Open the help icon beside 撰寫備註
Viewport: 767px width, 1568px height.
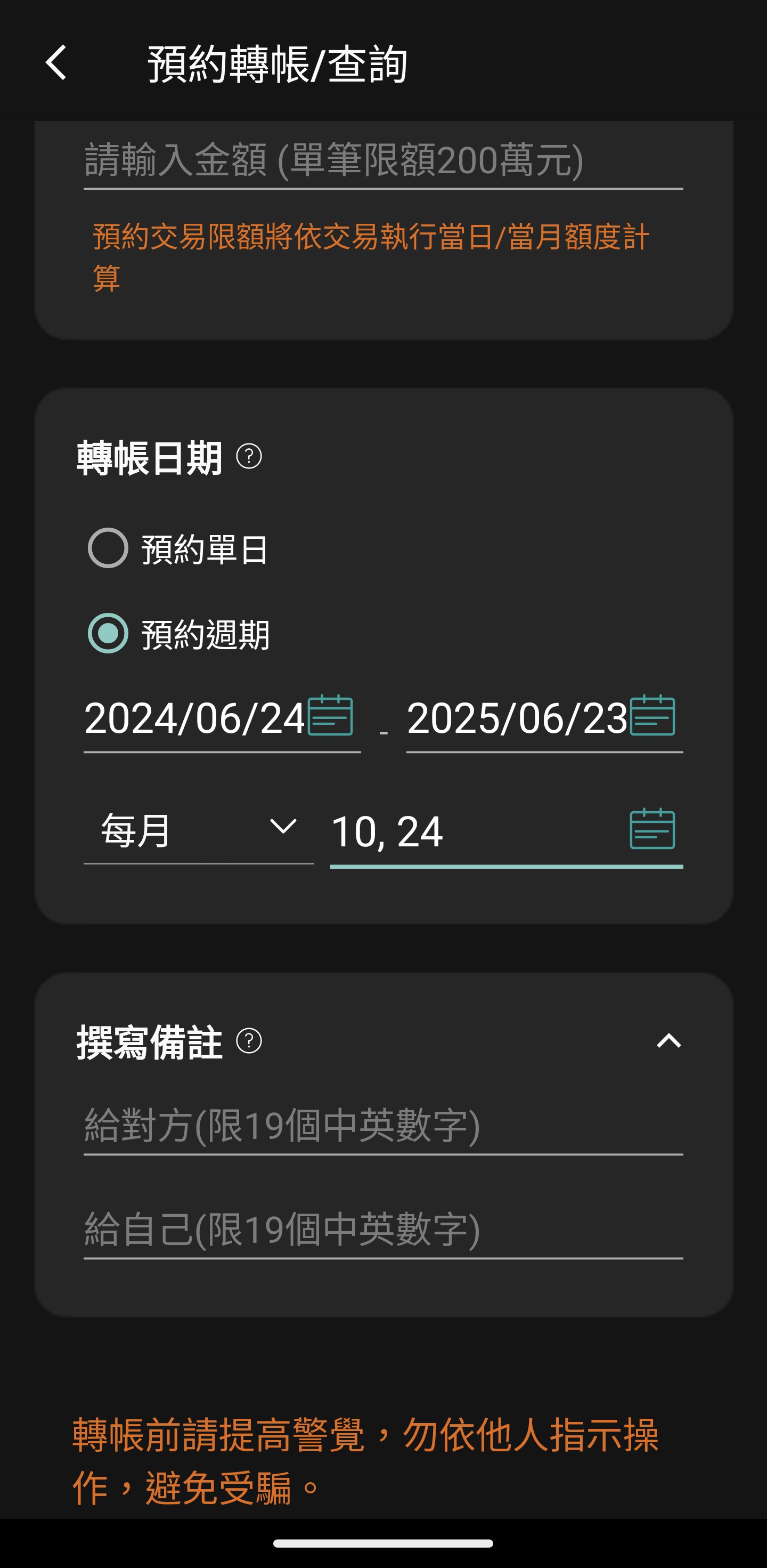click(249, 1041)
